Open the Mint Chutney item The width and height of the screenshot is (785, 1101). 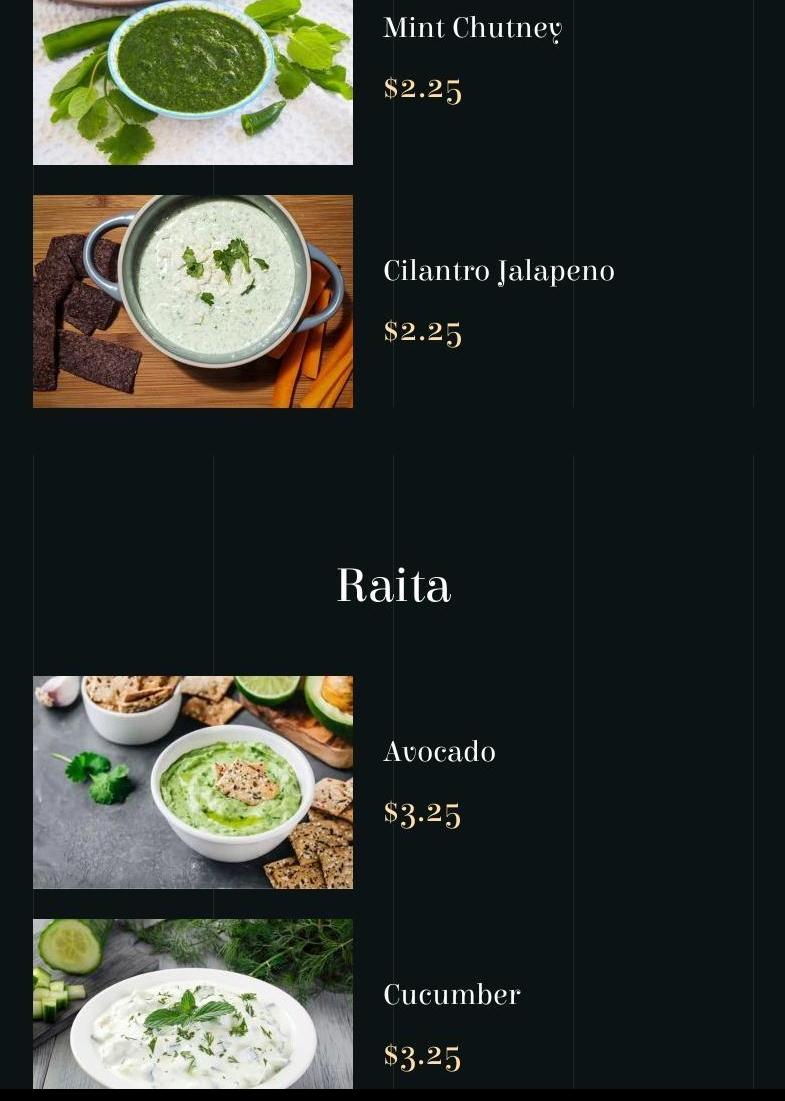tap(472, 28)
